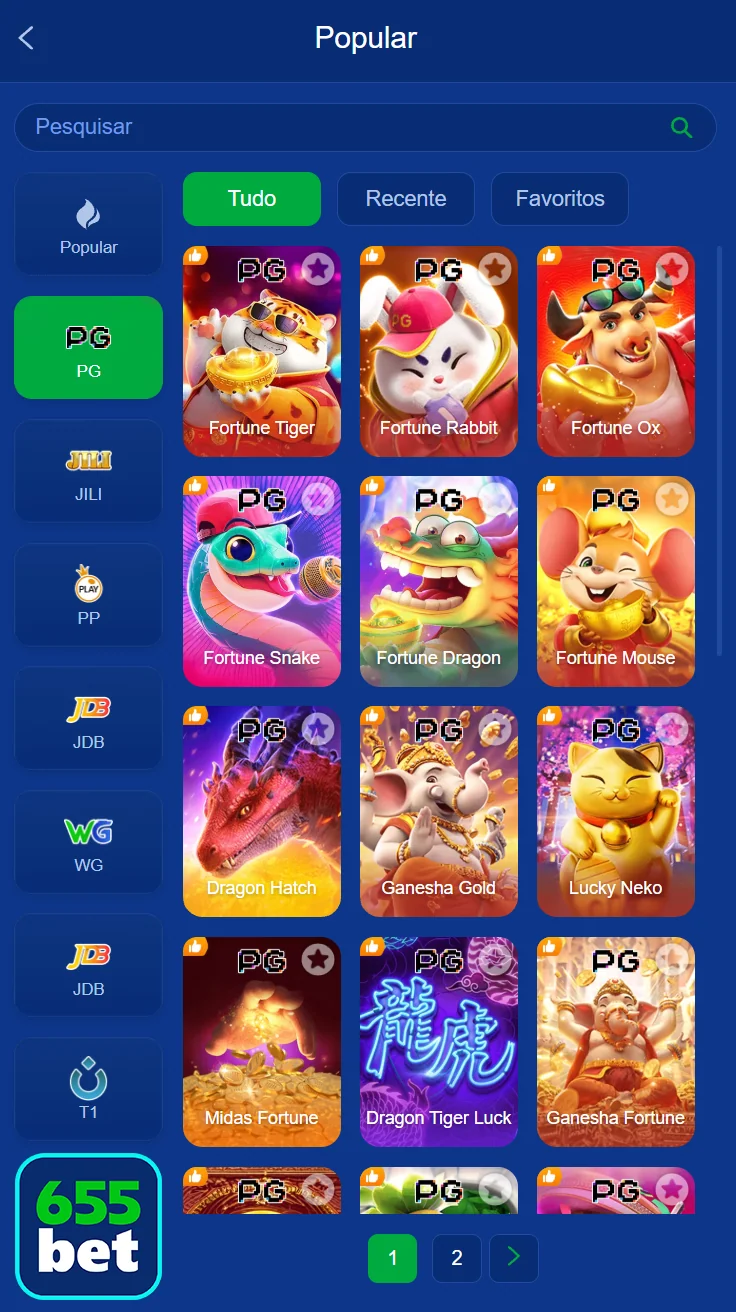Tap the green magnifier search icon
736x1312 pixels.
click(681, 127)
